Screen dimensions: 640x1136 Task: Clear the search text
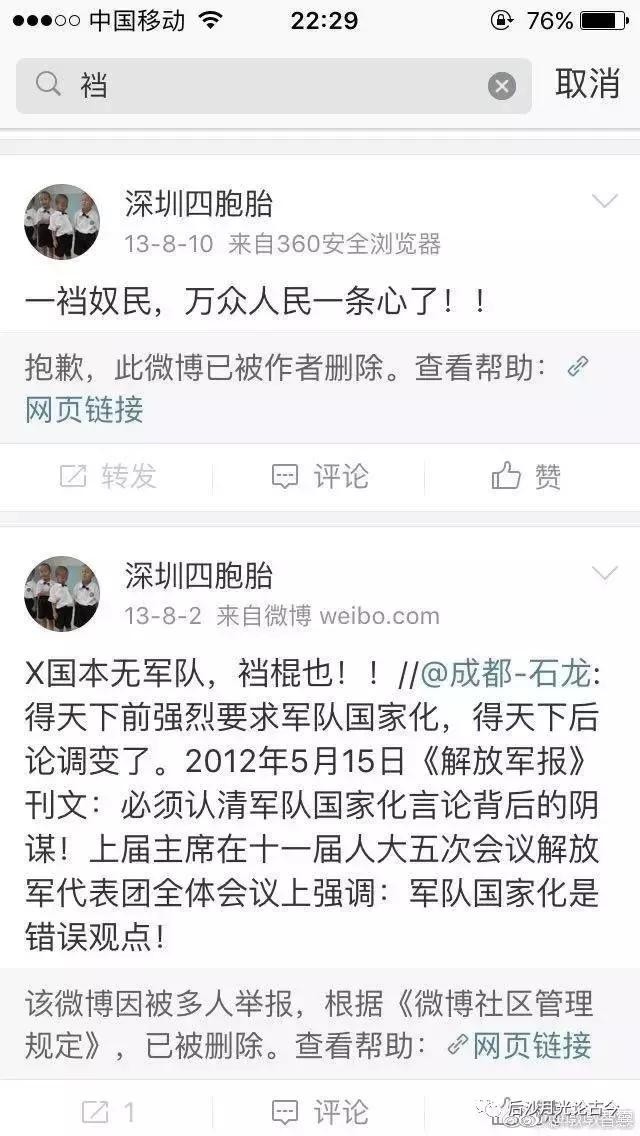coord(502,86)
